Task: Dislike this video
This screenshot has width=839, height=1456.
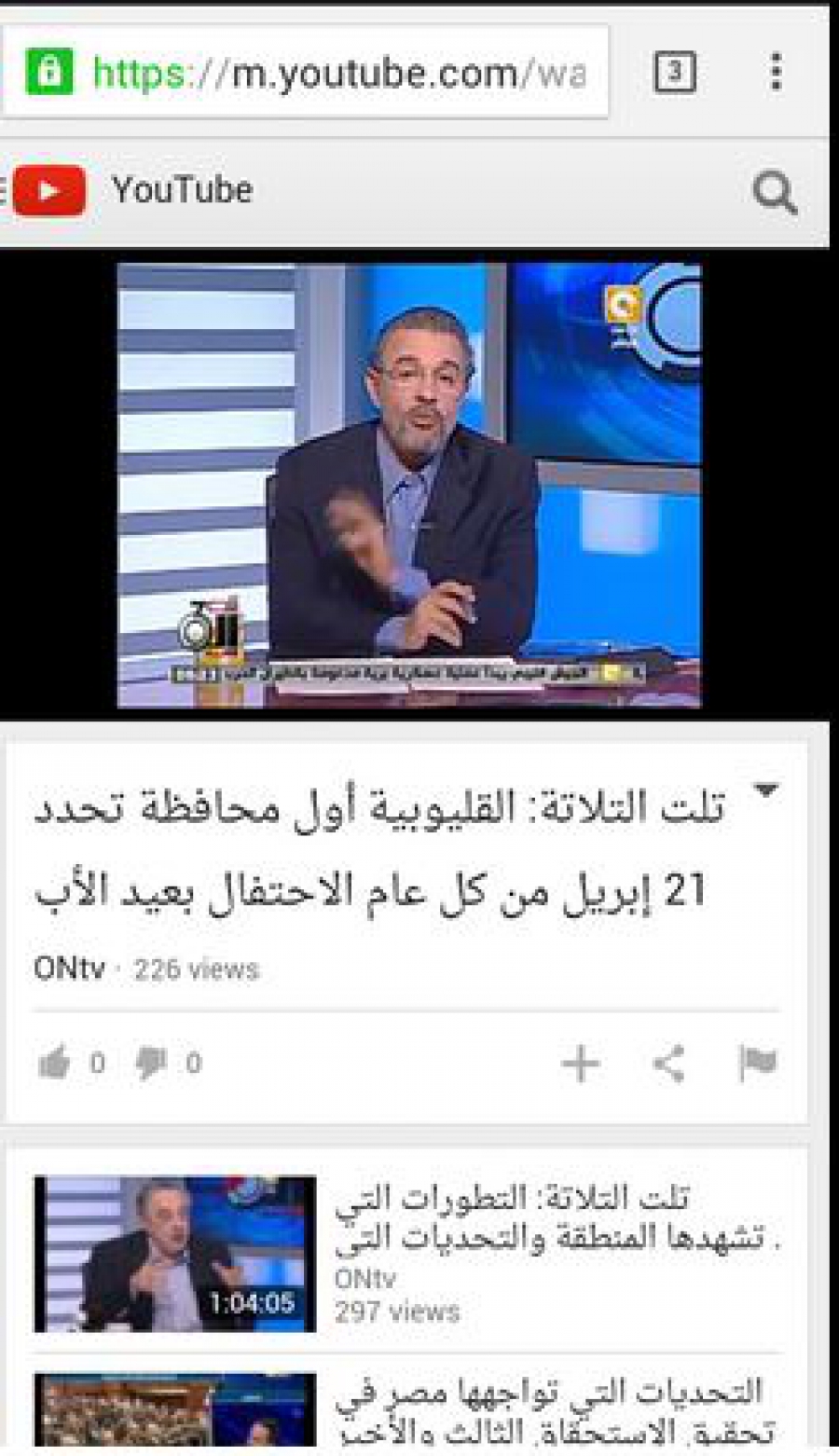Action: pos(150,1063)
